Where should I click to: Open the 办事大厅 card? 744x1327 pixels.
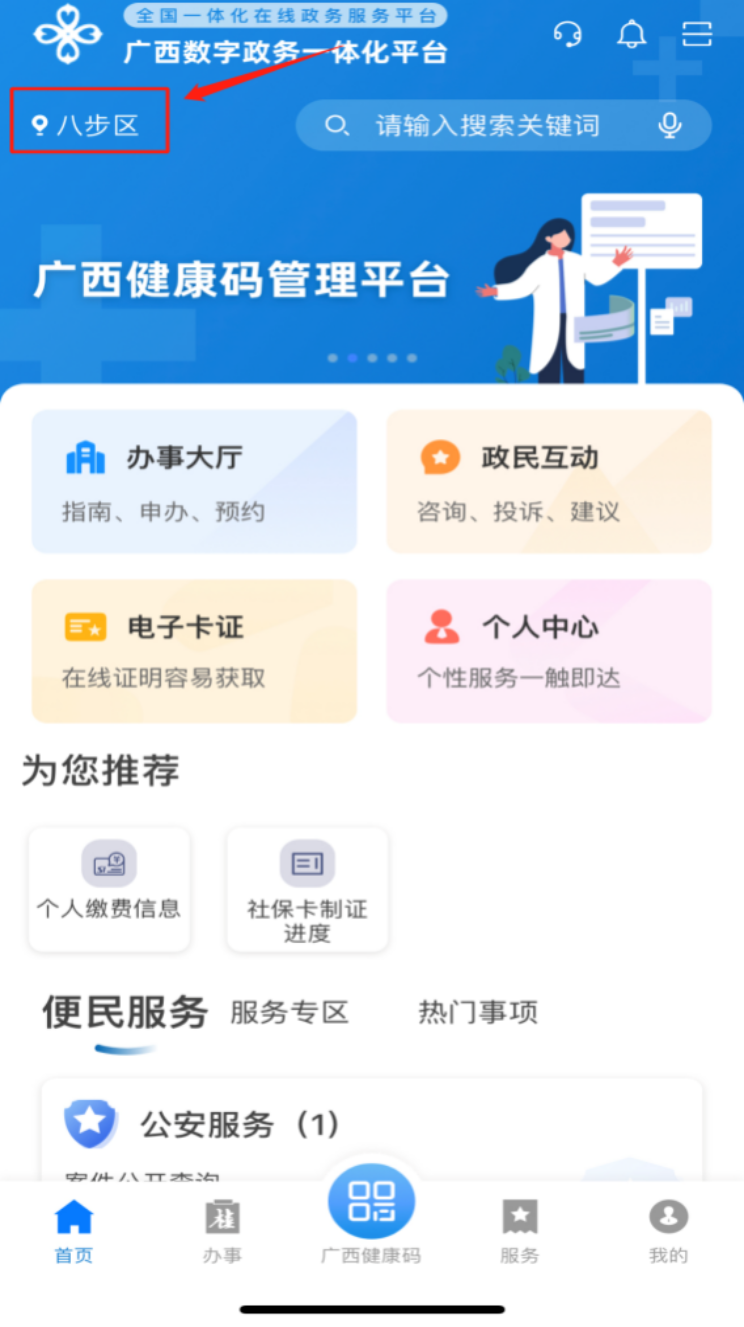(x=194, y=482)
